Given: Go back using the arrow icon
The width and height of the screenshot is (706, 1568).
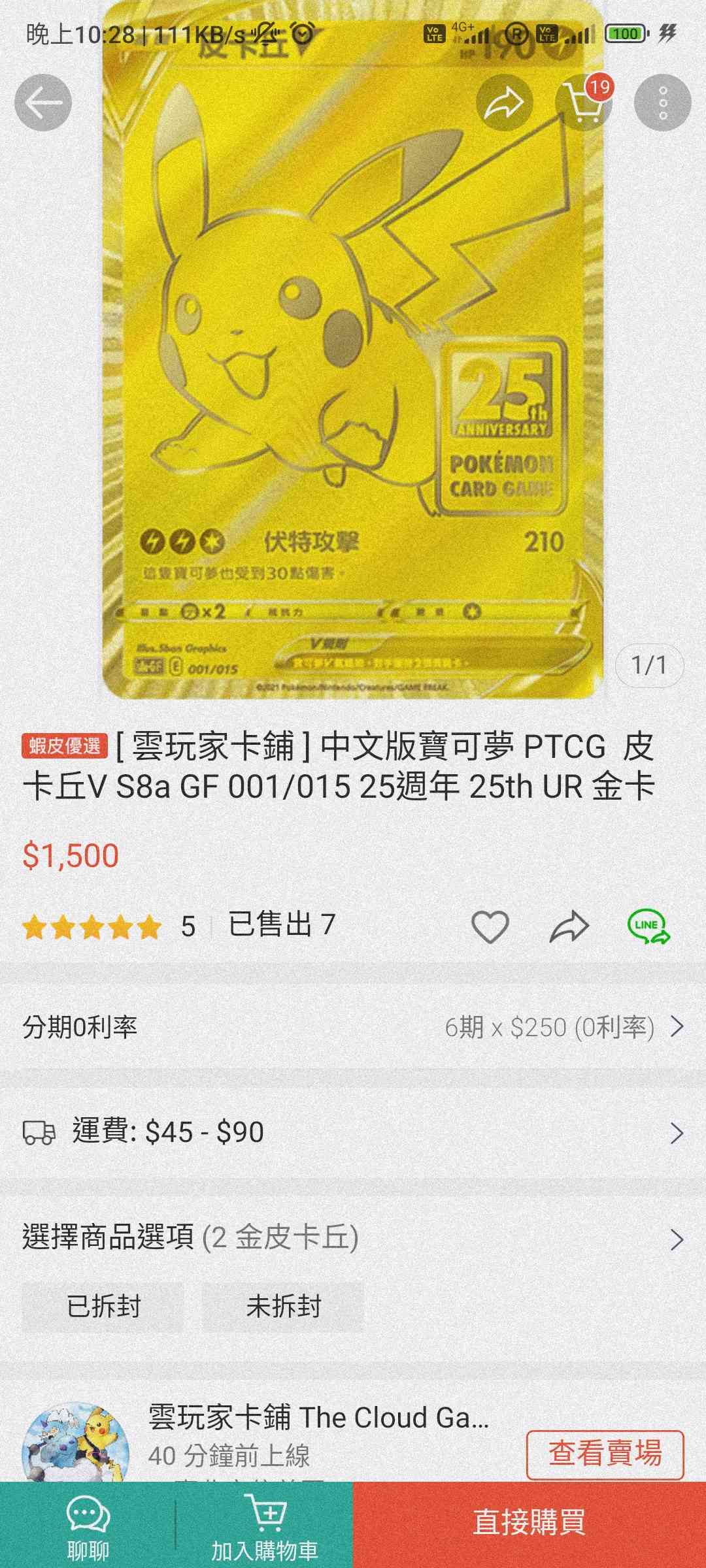Looking at the screenshot, I should (43, 103).
